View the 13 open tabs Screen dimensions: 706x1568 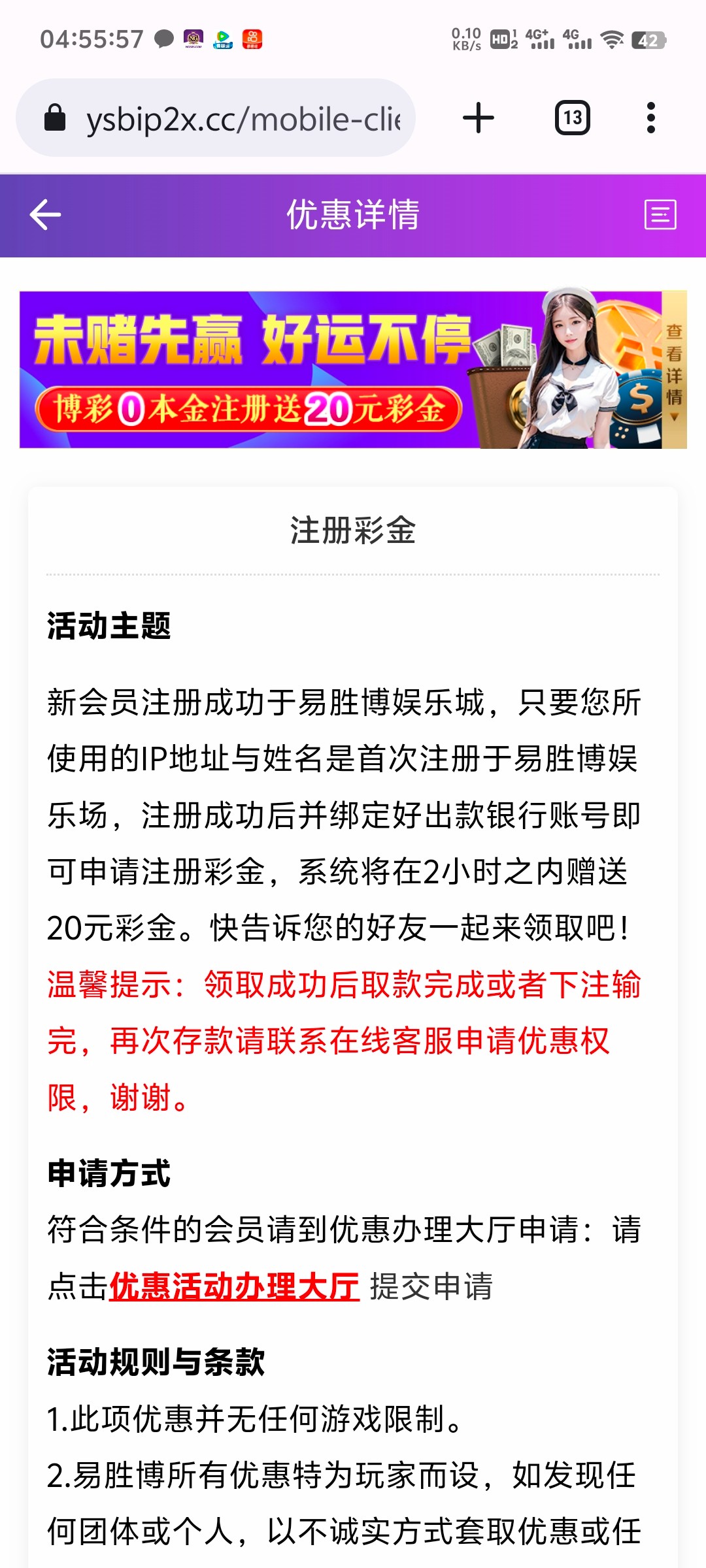[573, 118]
